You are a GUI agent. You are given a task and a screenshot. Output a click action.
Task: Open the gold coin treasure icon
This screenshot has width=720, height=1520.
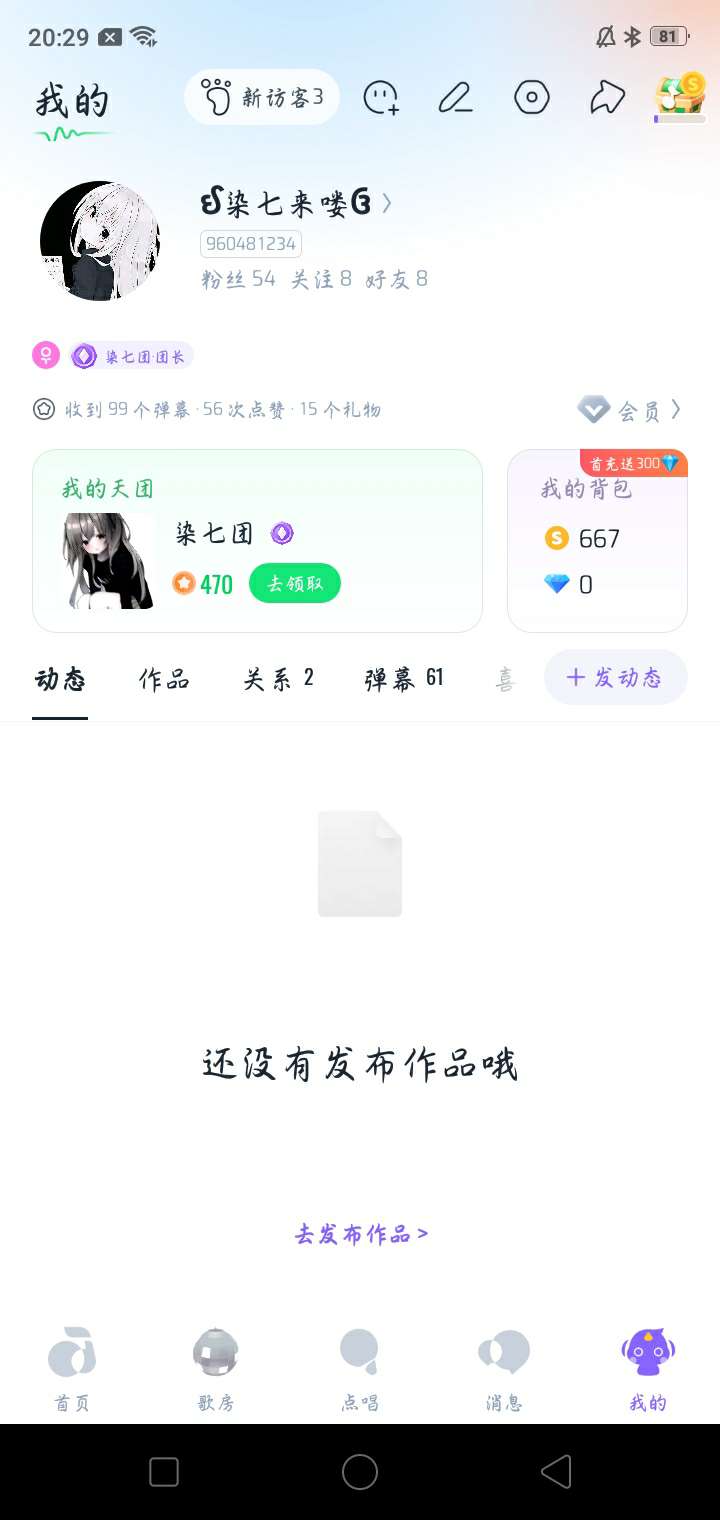[680, 97]
